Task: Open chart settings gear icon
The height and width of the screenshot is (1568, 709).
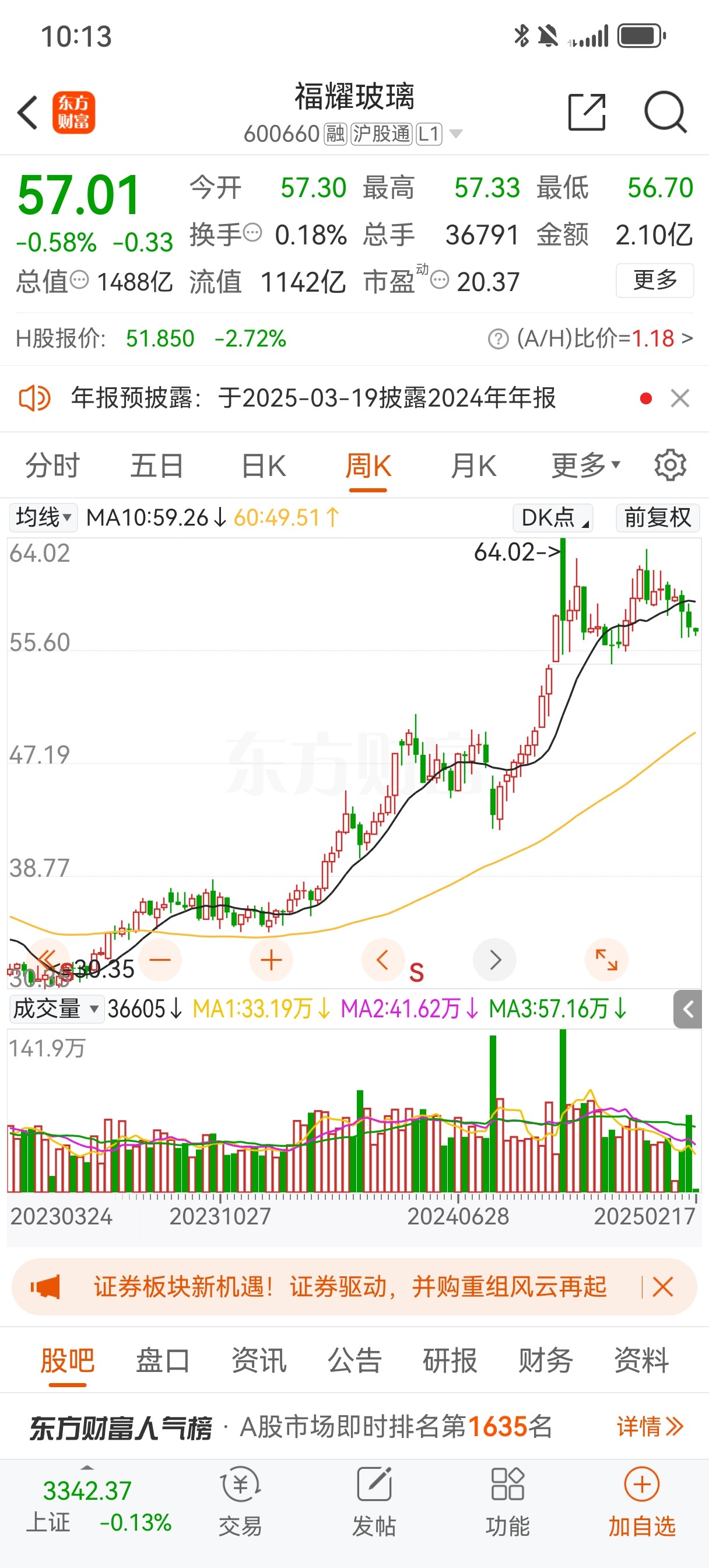Action: click(670, 466)
